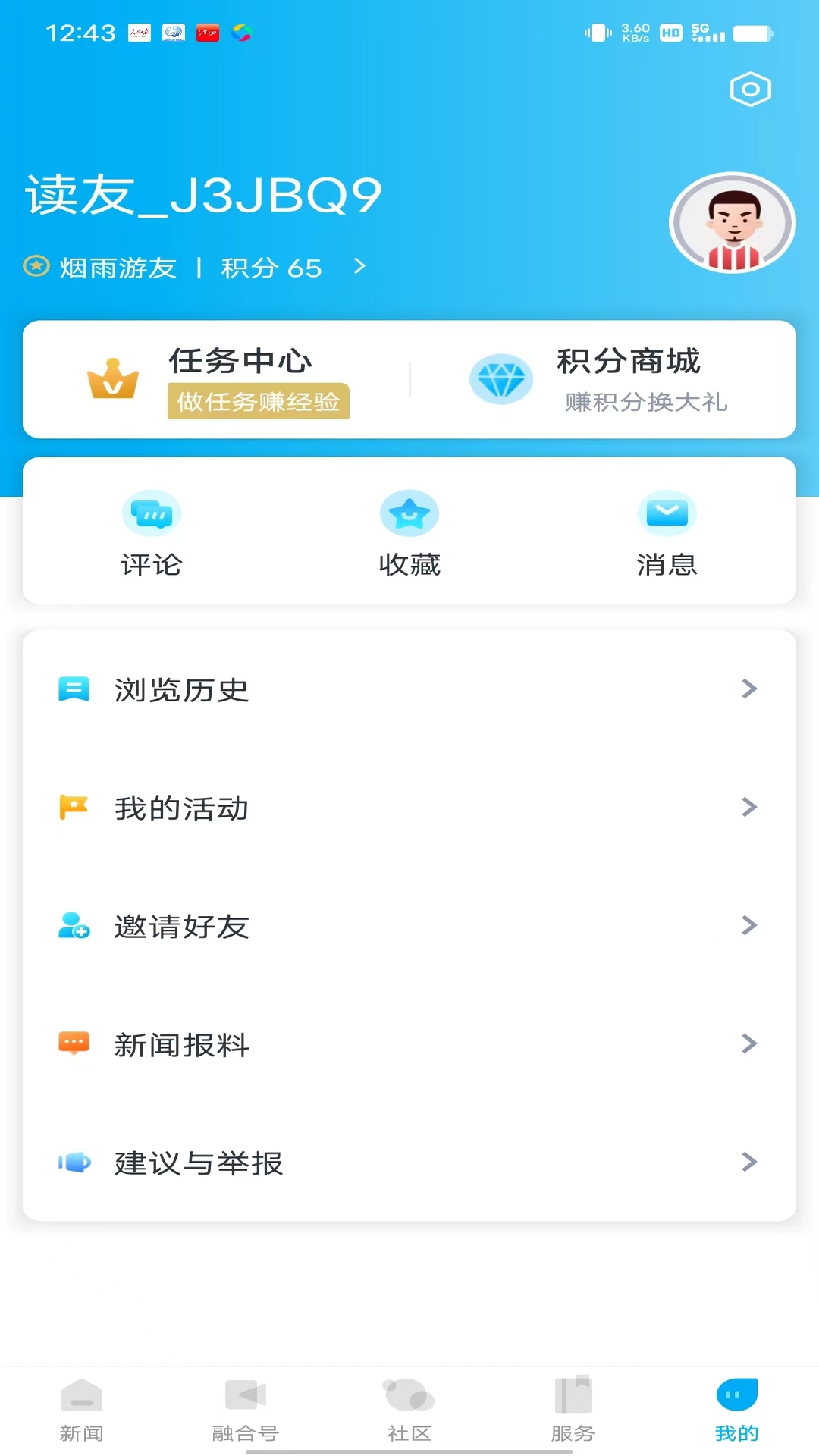Expand 建议与举报 with its chevron
819x1456 pixels.
[x=750, y=1163]
